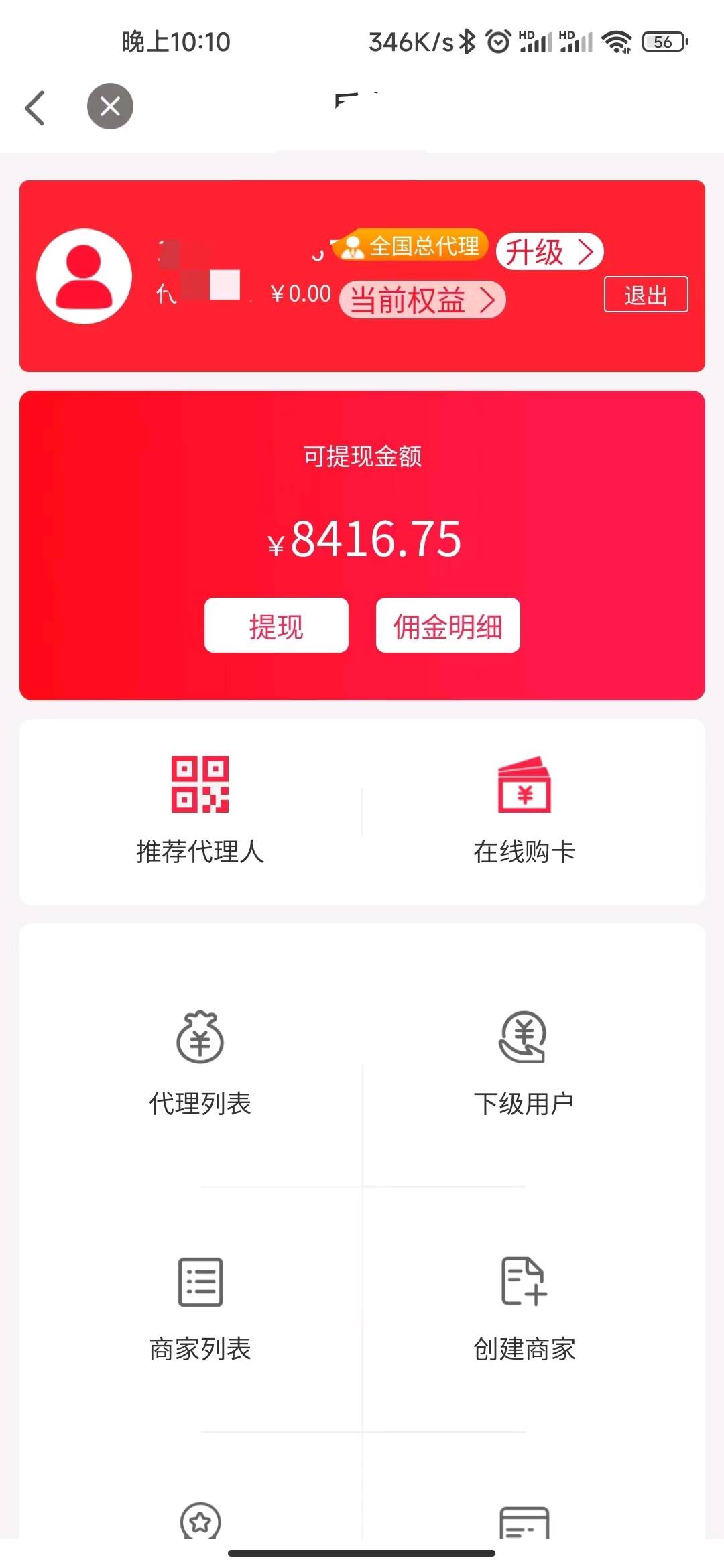Tap the profile avatar
Viewport: 724px width, 1568px height.
coord(84,276)
